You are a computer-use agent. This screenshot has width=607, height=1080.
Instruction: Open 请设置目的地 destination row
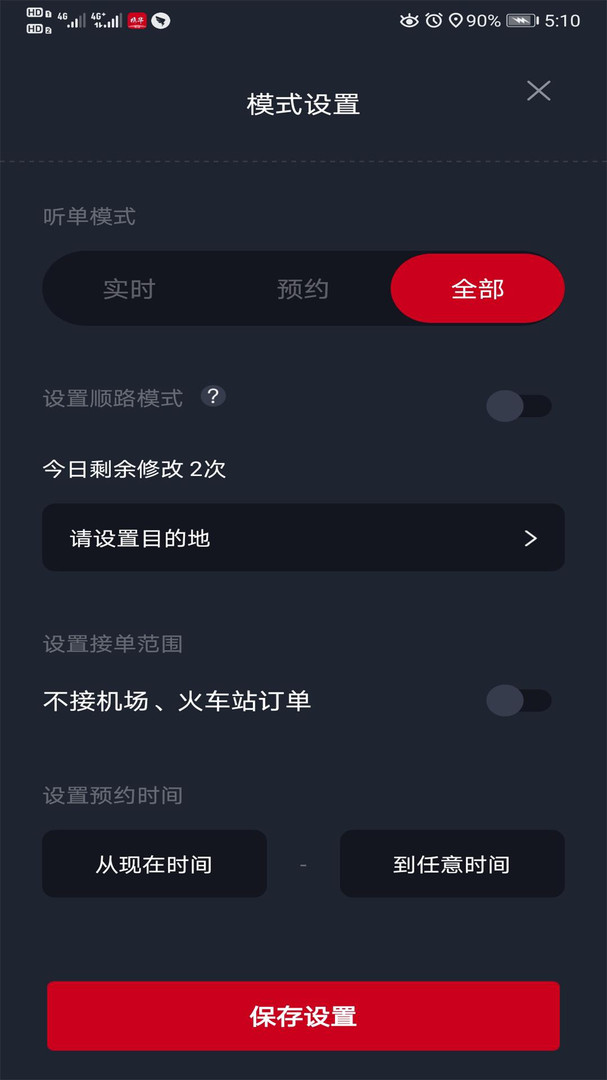tap(303, 538)
